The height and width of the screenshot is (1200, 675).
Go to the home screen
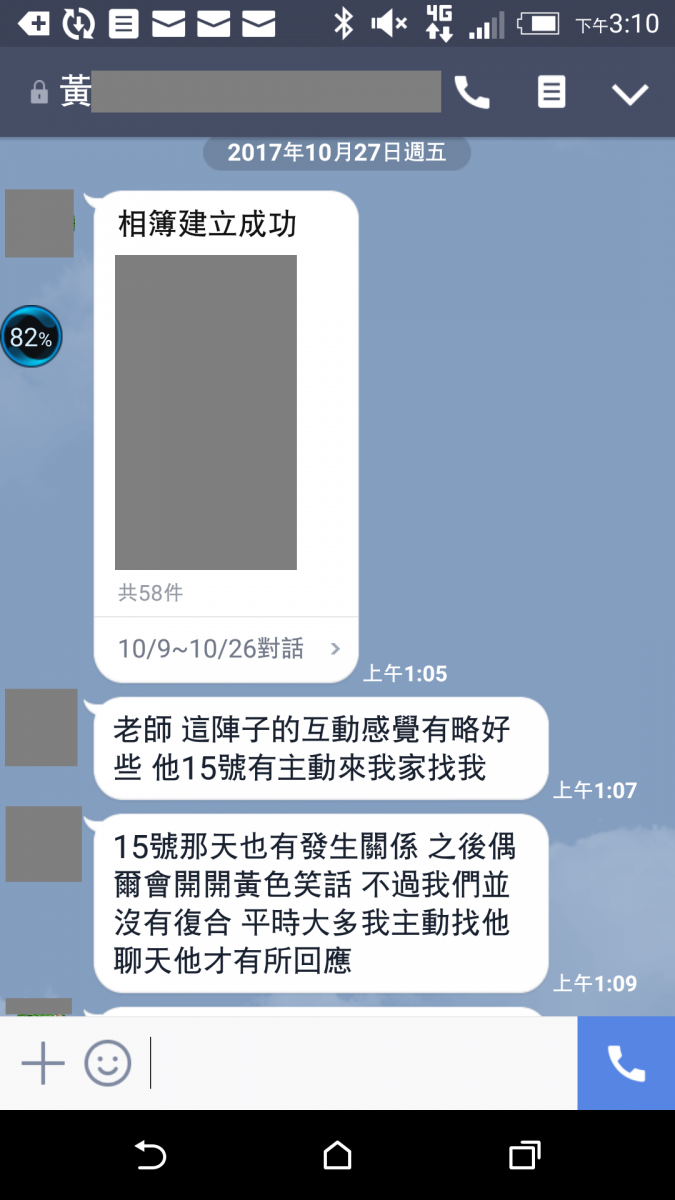point(337,1156)
